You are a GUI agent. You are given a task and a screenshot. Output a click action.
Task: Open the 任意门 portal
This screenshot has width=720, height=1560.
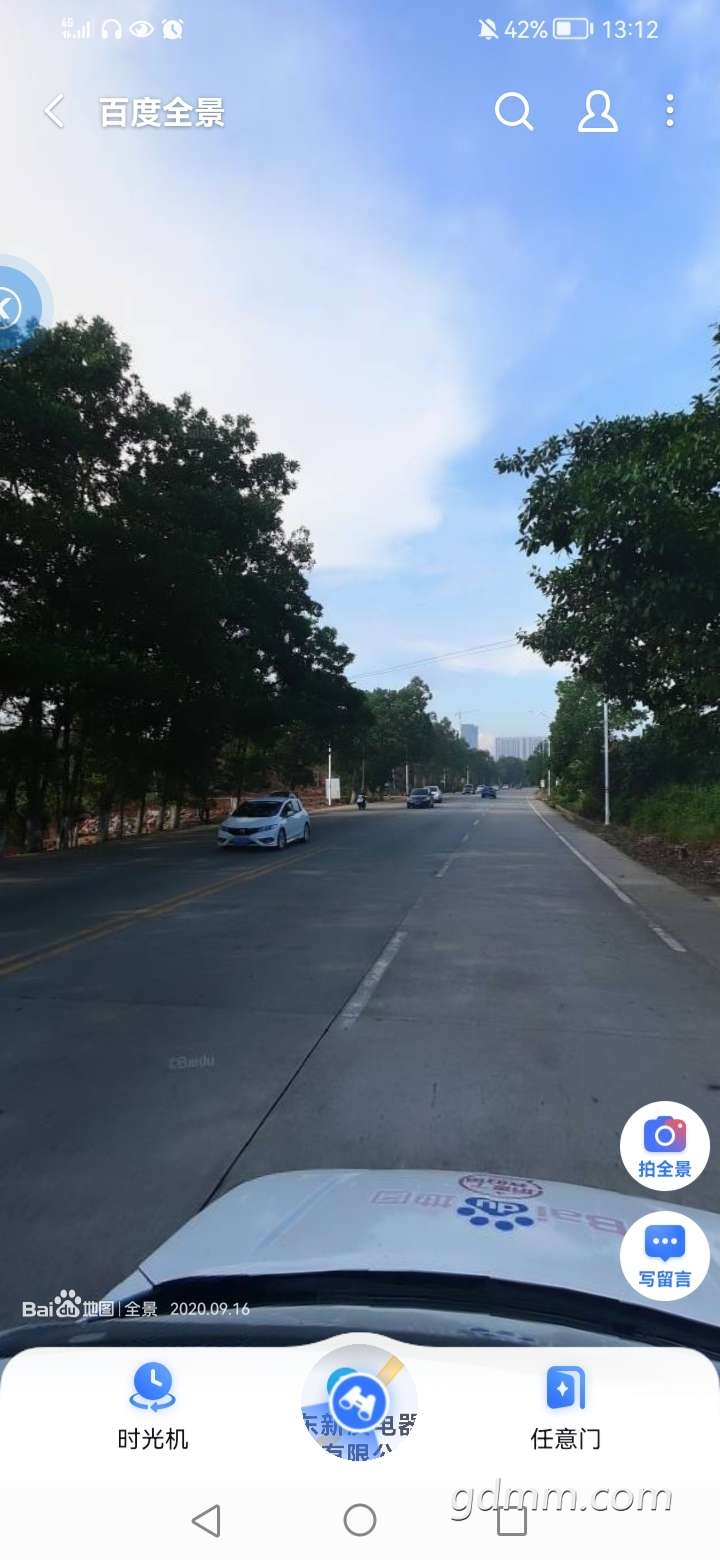click(565, 1405)
